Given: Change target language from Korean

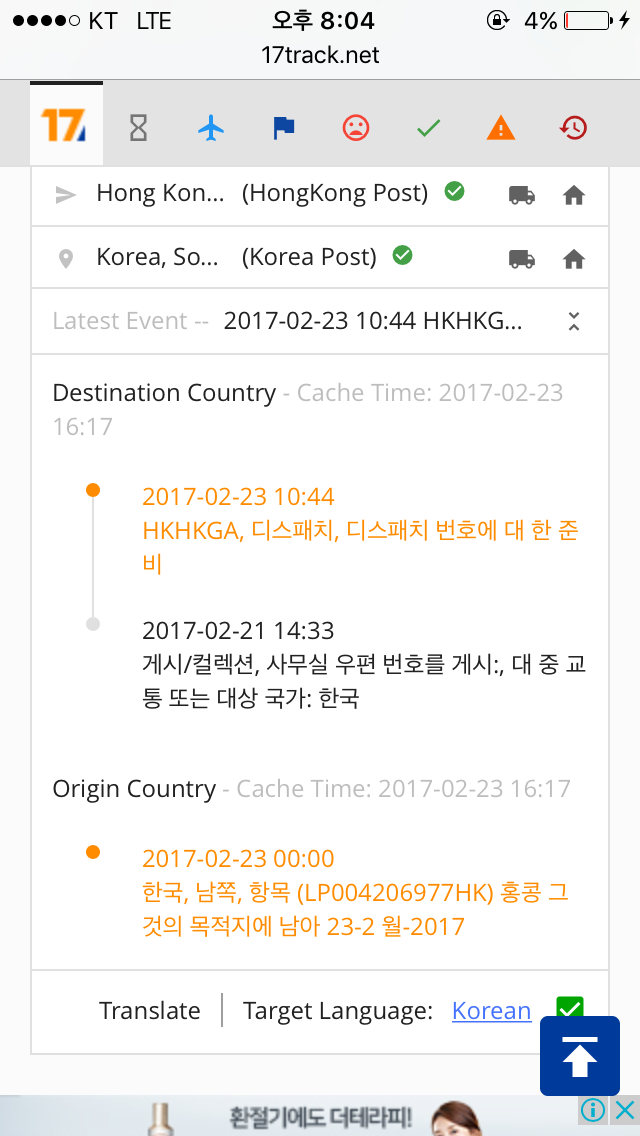Looking at the screenshot, I should [x=491, y=1011].
